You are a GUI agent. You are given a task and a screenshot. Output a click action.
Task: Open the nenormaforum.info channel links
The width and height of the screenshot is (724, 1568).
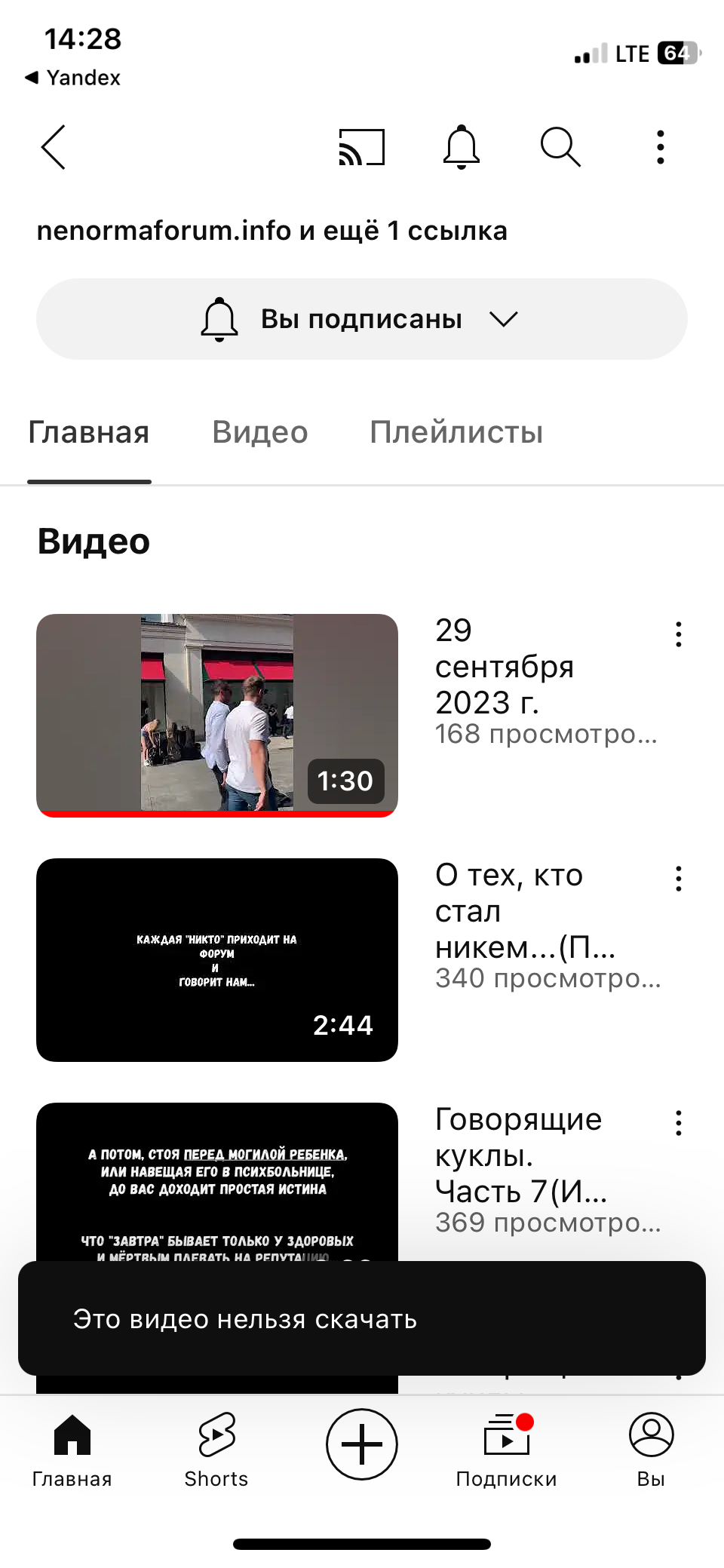click(x=271, y=231)
